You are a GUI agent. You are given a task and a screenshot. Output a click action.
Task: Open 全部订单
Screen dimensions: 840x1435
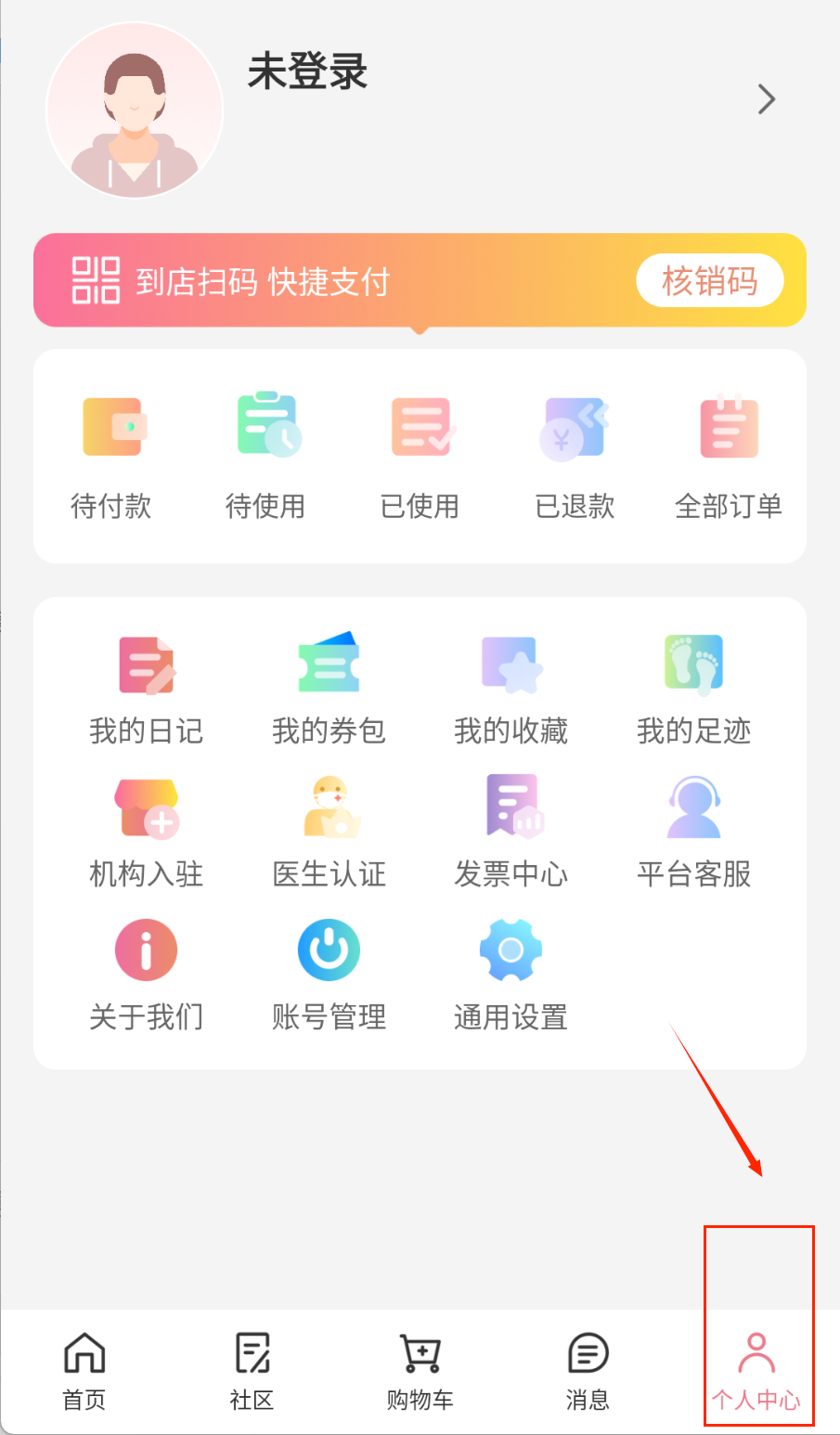729,457
